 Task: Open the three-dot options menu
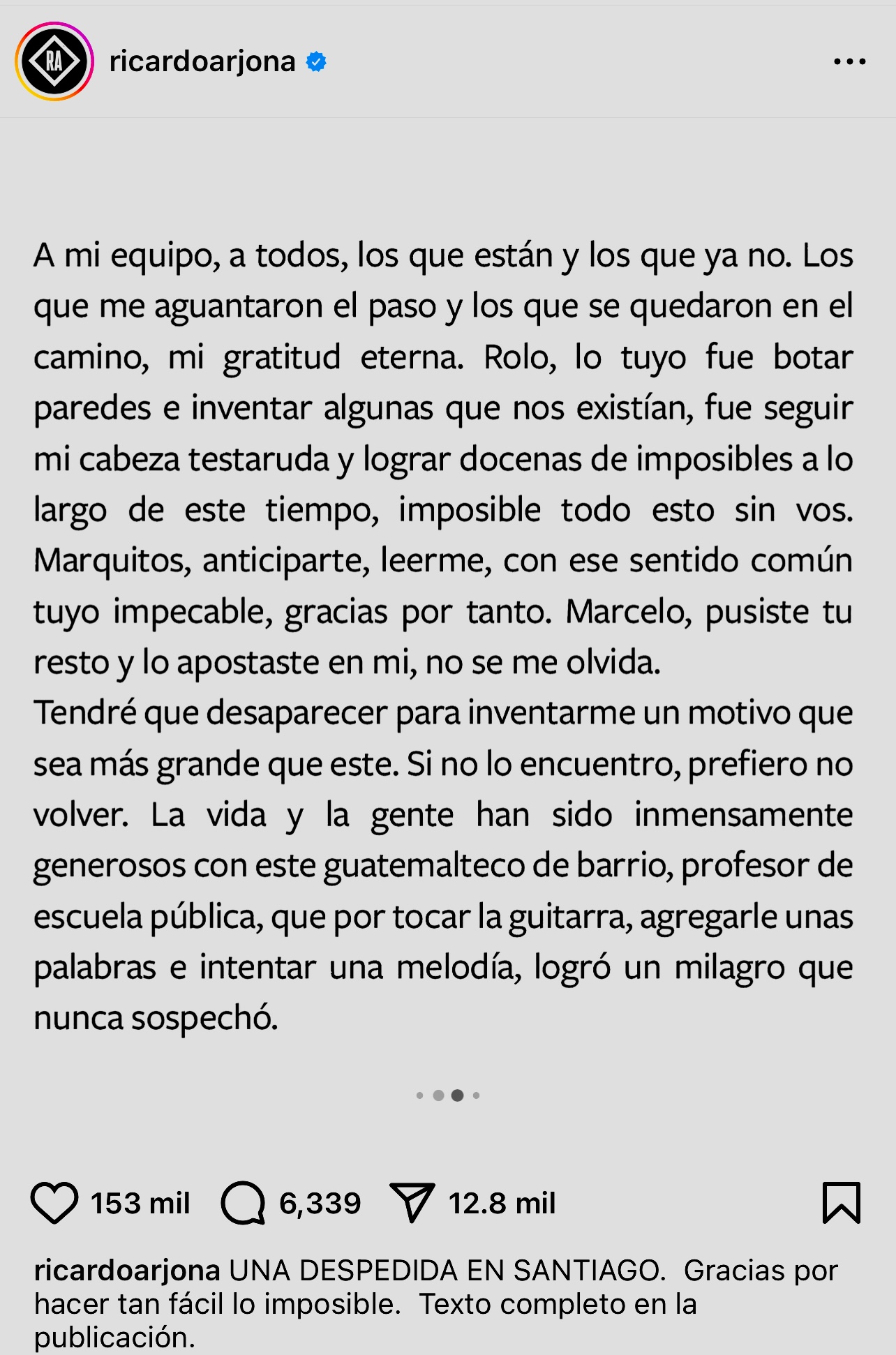(x=849, y=61)
